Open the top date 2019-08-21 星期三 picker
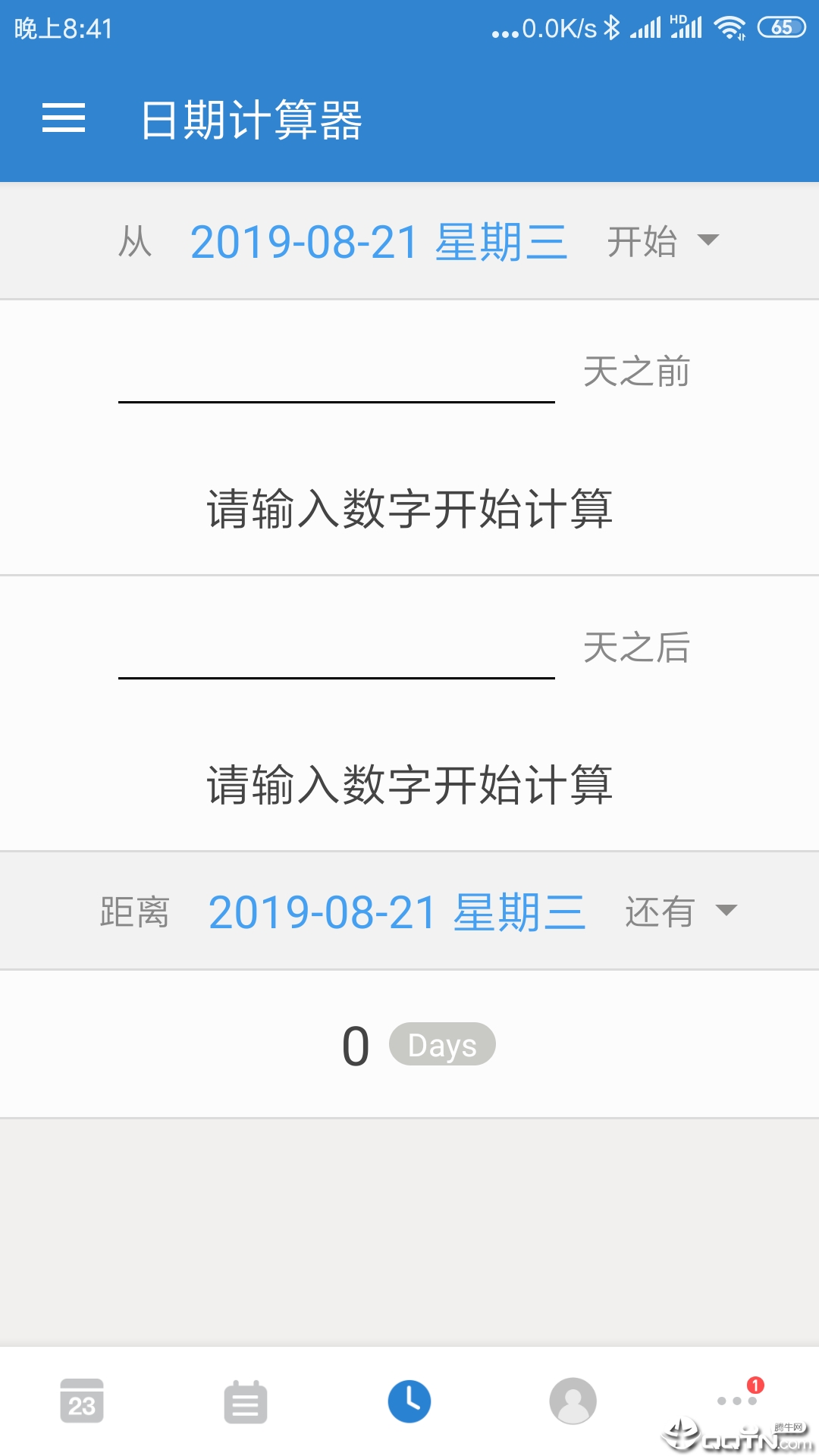 click(x=379, y=241)
